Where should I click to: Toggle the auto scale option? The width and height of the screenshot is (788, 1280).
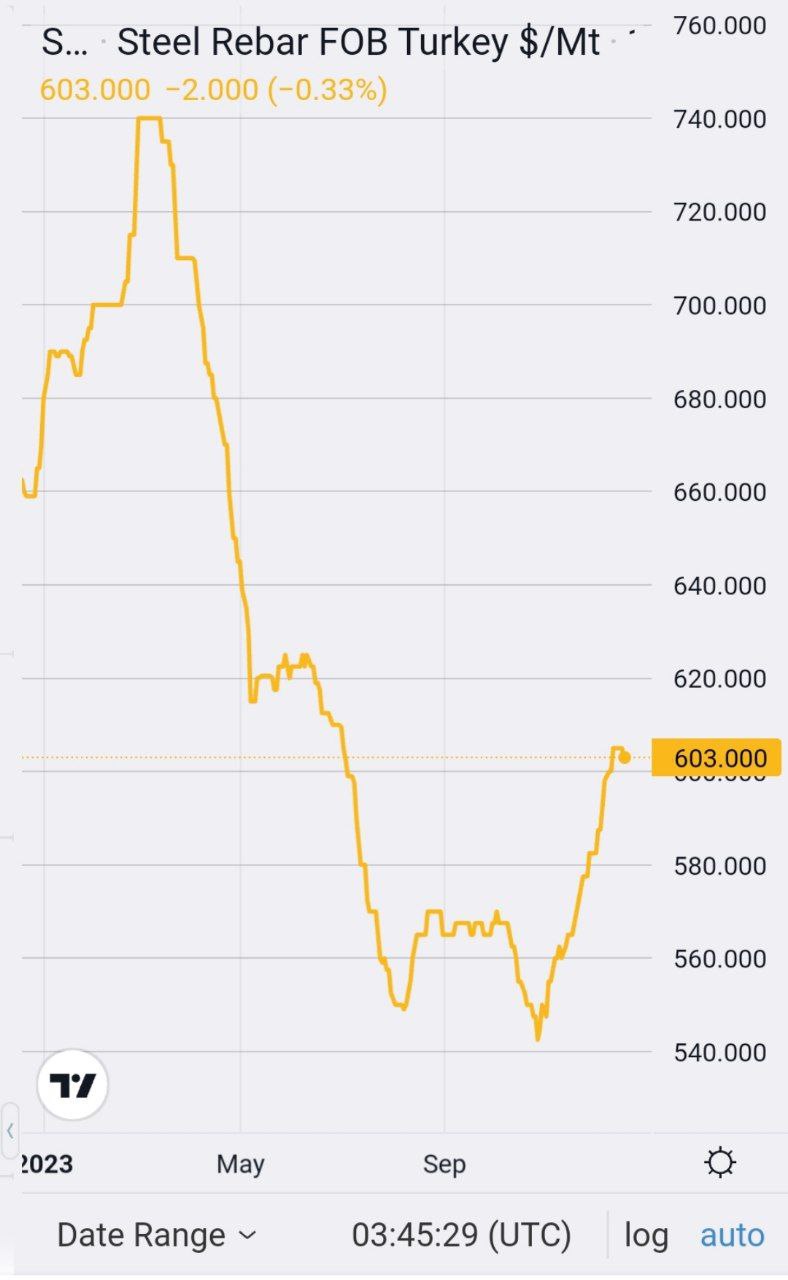pos(732,1235)
